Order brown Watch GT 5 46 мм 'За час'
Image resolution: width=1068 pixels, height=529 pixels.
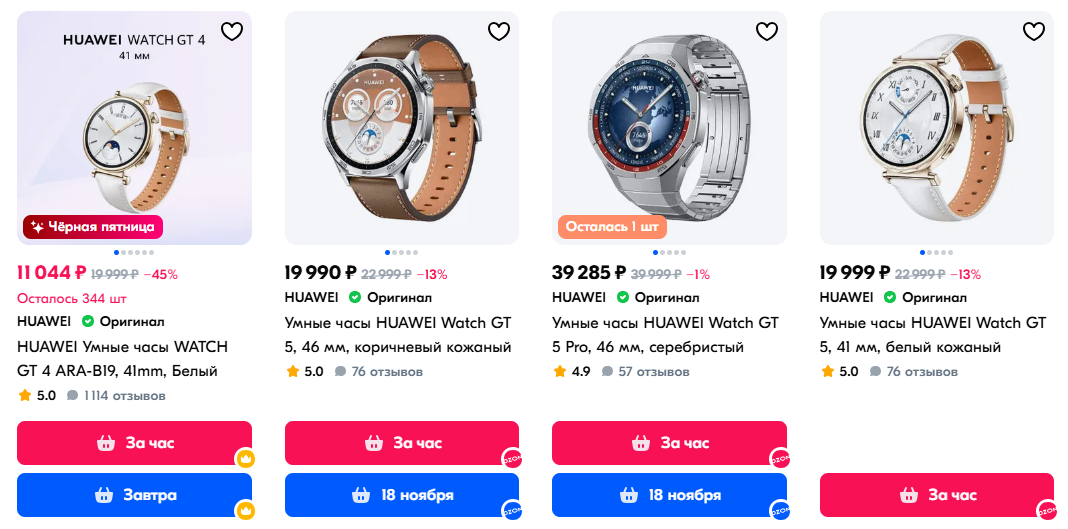[401, 443]
